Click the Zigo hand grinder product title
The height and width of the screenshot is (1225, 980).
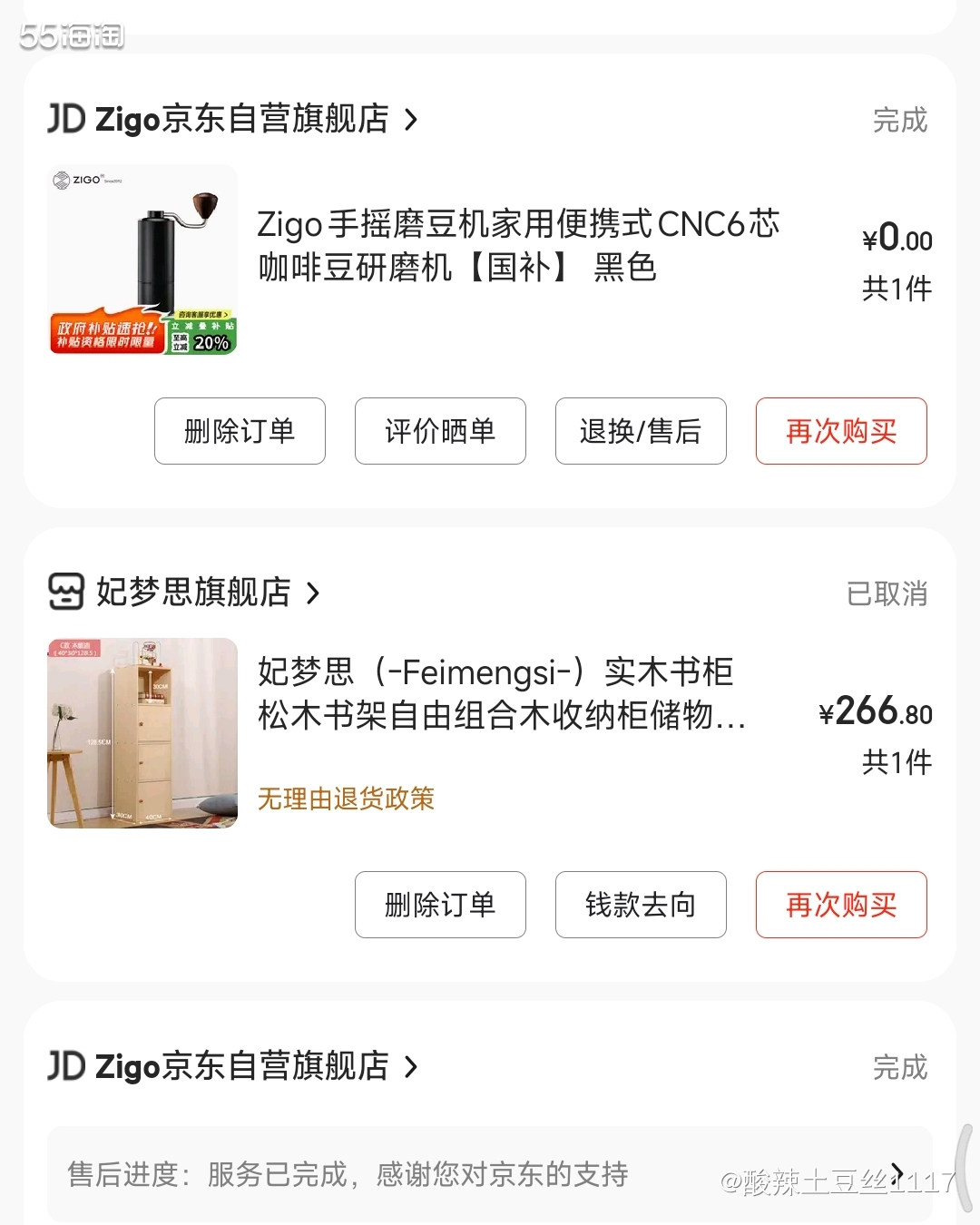(x=517, y=245)
